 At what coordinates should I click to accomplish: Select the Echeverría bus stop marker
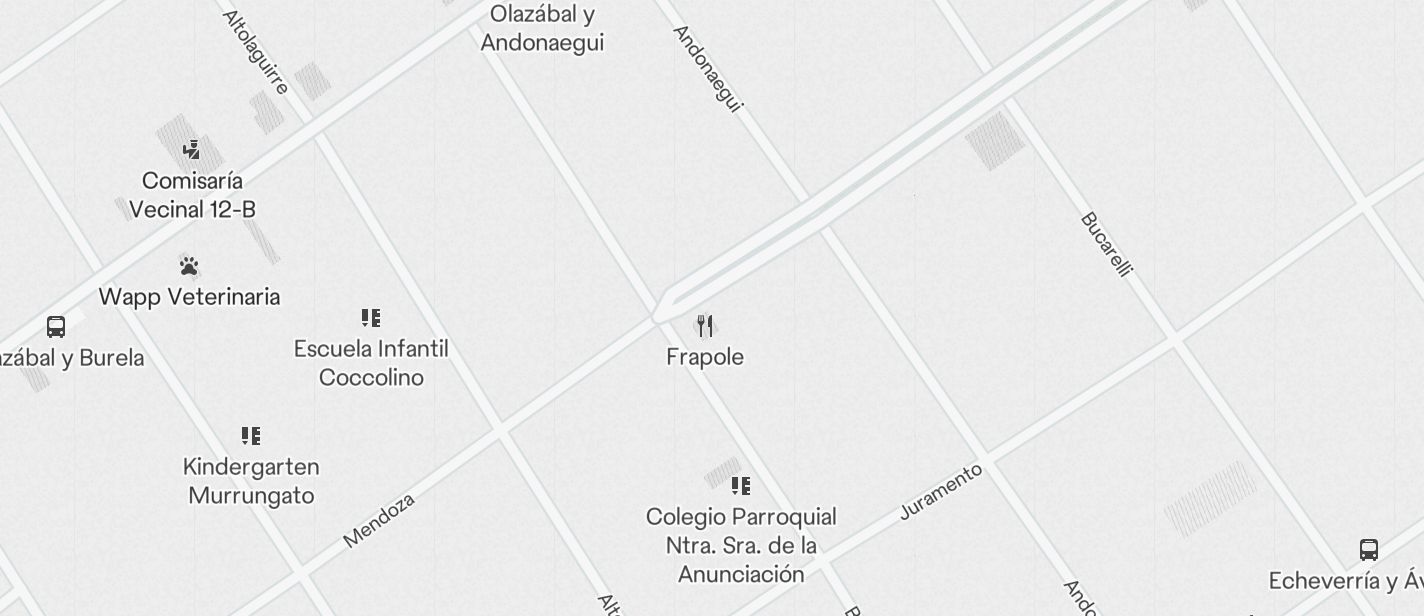1369,549
